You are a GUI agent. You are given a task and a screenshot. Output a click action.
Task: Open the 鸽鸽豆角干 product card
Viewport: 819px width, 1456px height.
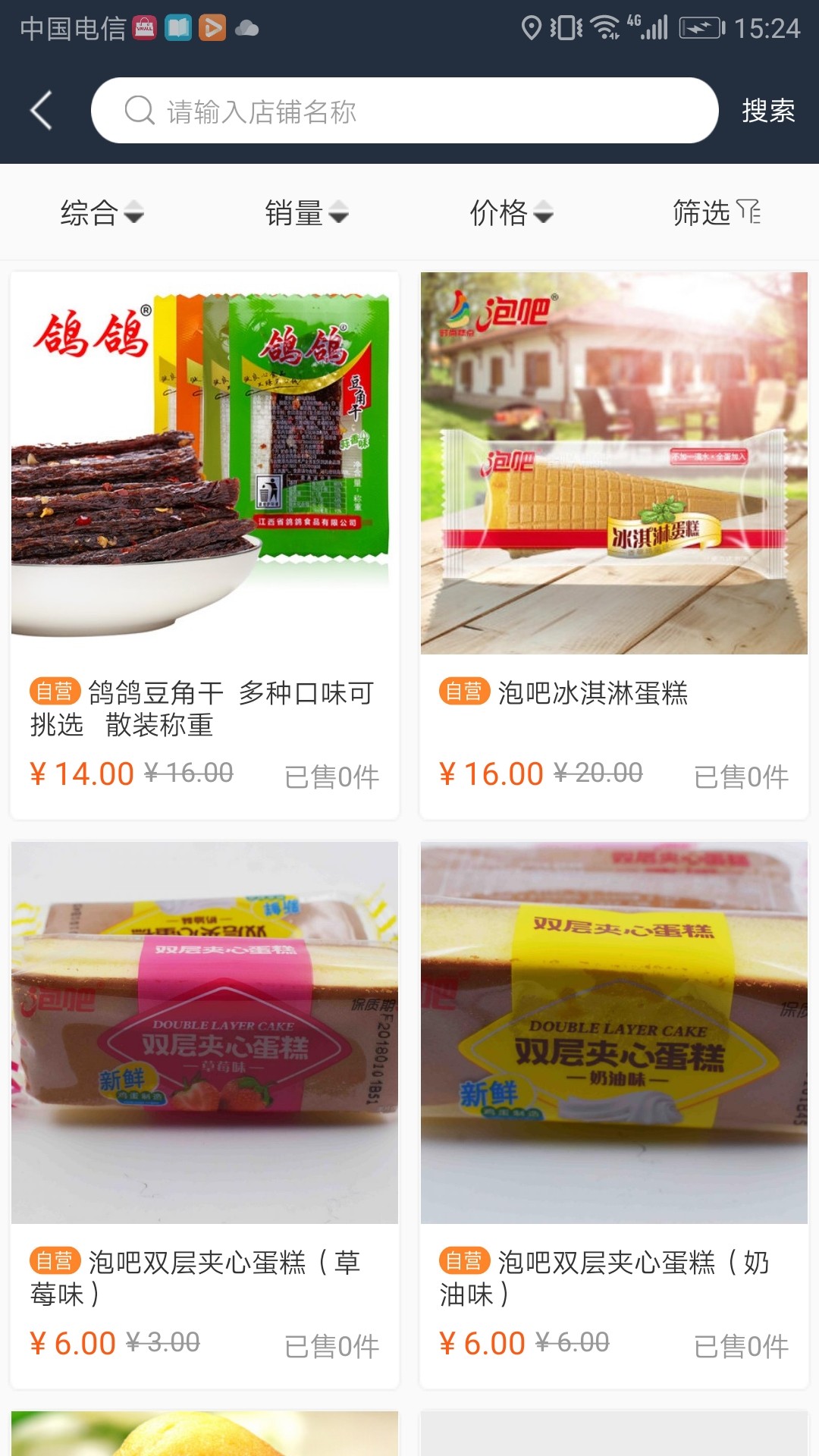(x=205, y=544)
